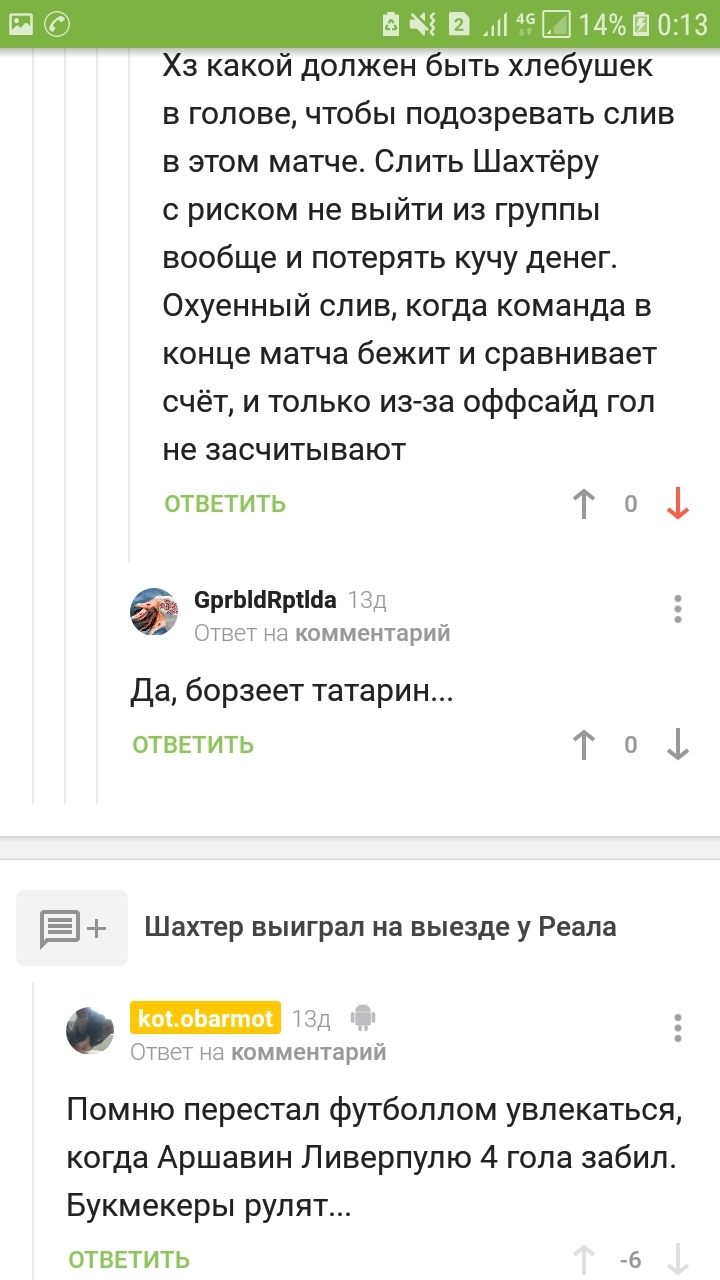Downvote the top long comment

click(x=678, y=504)
